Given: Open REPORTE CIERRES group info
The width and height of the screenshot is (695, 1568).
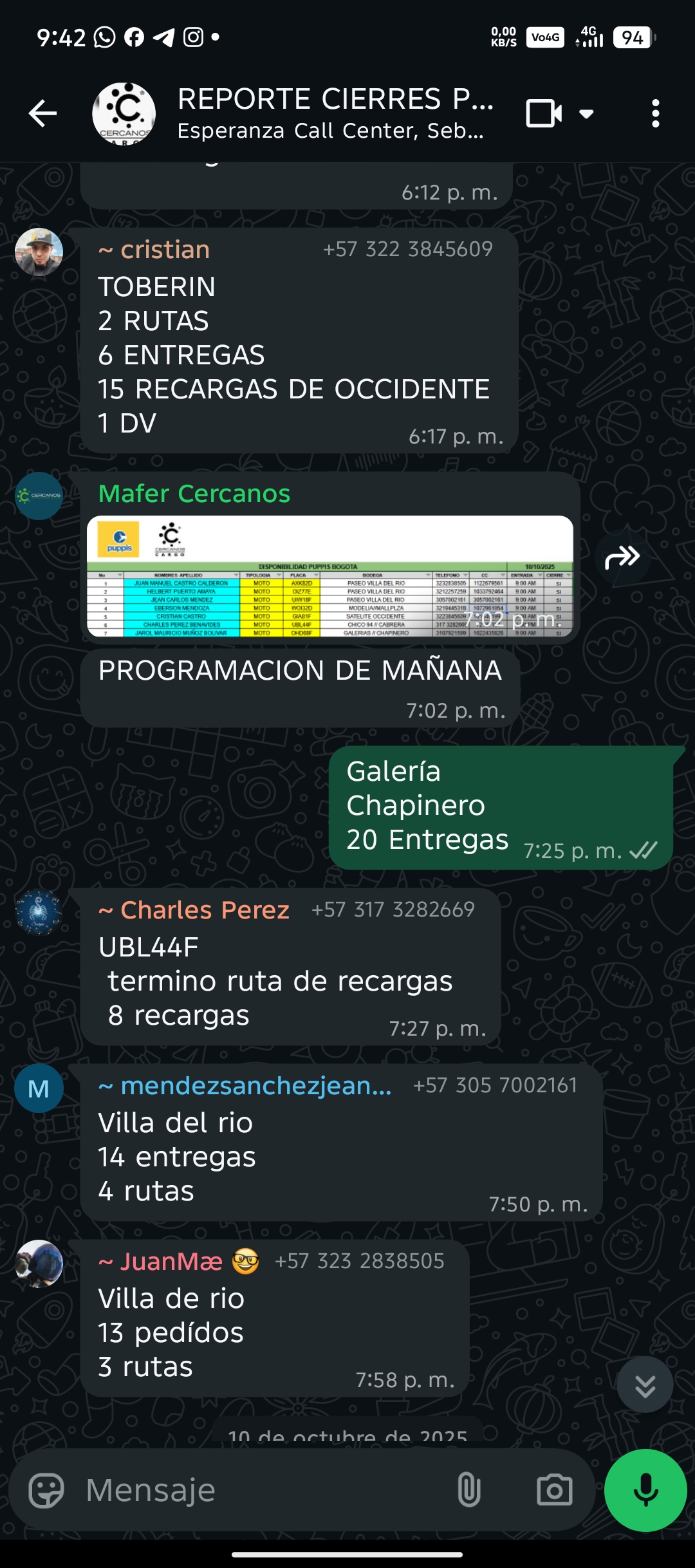Looking at the screenshot, I should pos(335,113).
